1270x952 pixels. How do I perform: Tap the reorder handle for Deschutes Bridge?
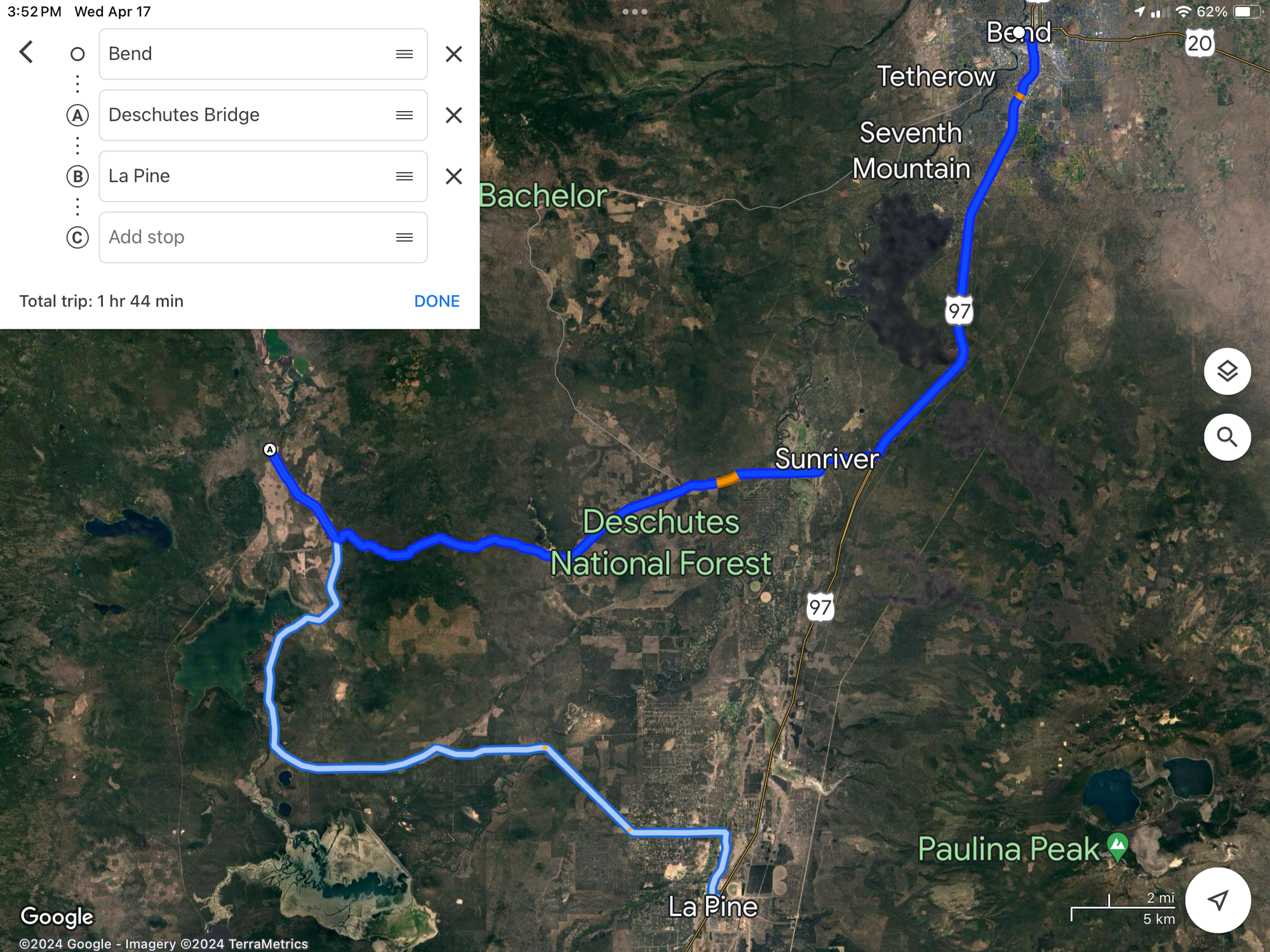(x=404, y=115)
